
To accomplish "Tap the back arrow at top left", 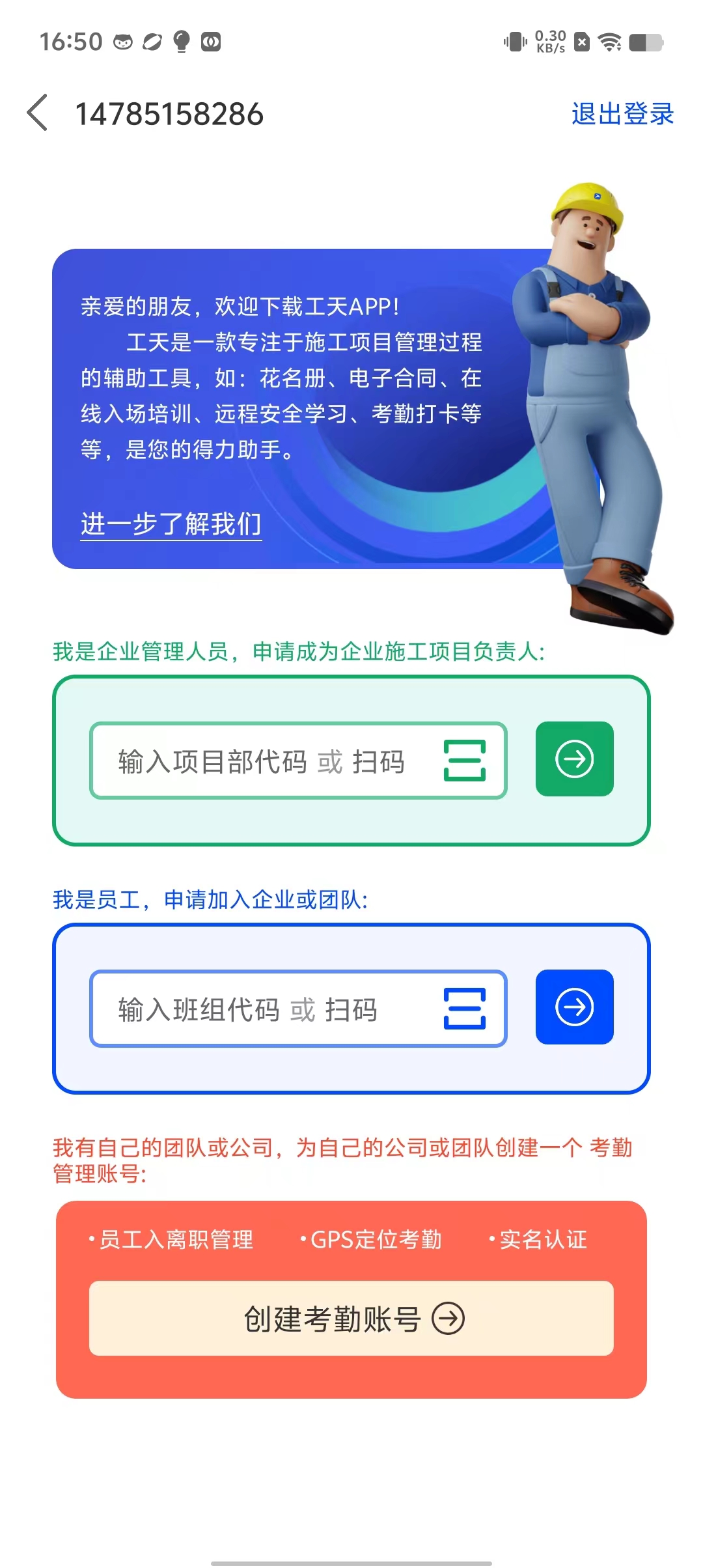I will (37, 113).
